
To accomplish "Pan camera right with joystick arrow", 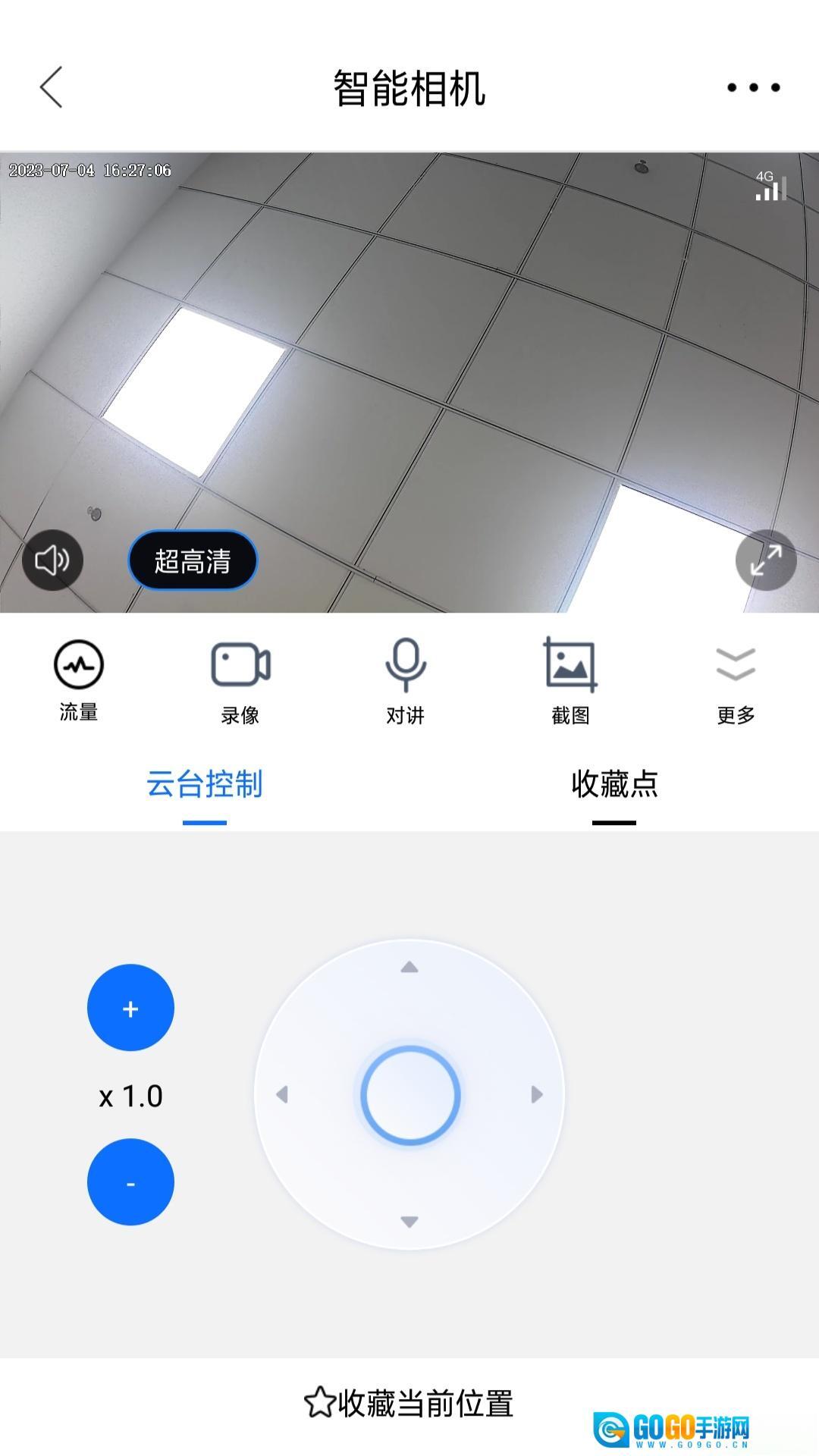I will coord(537,1094).
